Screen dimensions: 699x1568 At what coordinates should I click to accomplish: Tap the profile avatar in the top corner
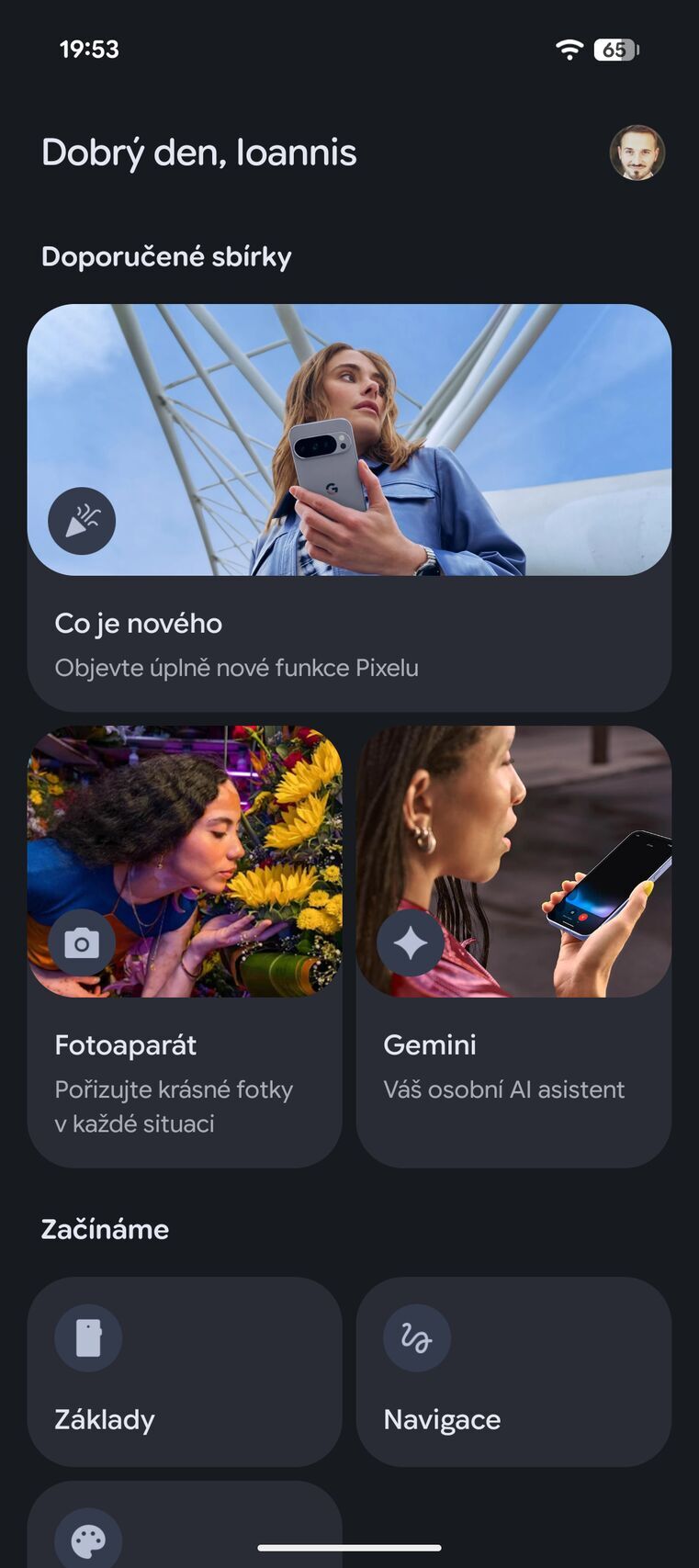pyautogui.click(x=637, y=152)
